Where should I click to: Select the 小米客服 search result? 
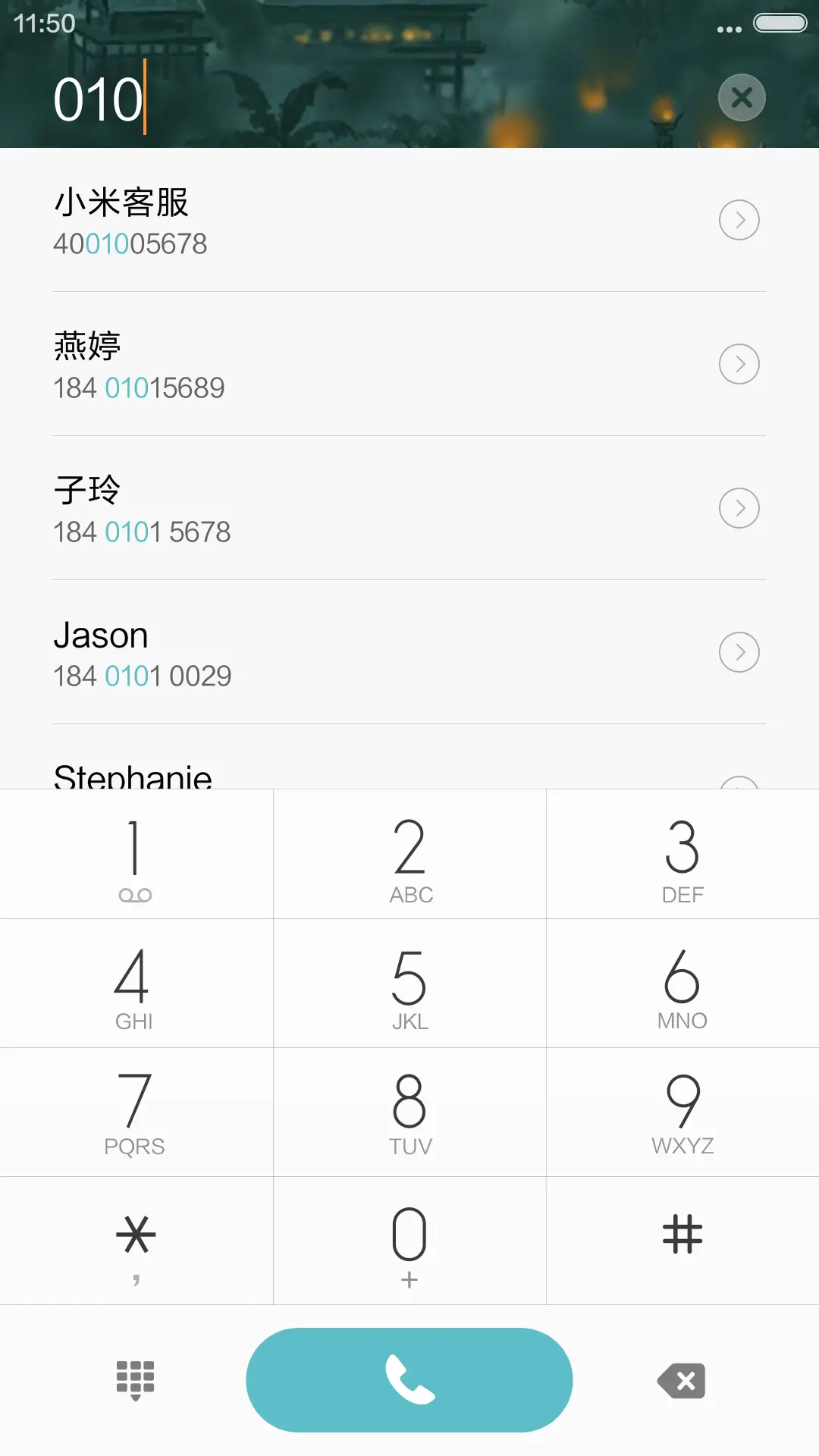click(x=303, y=220)
